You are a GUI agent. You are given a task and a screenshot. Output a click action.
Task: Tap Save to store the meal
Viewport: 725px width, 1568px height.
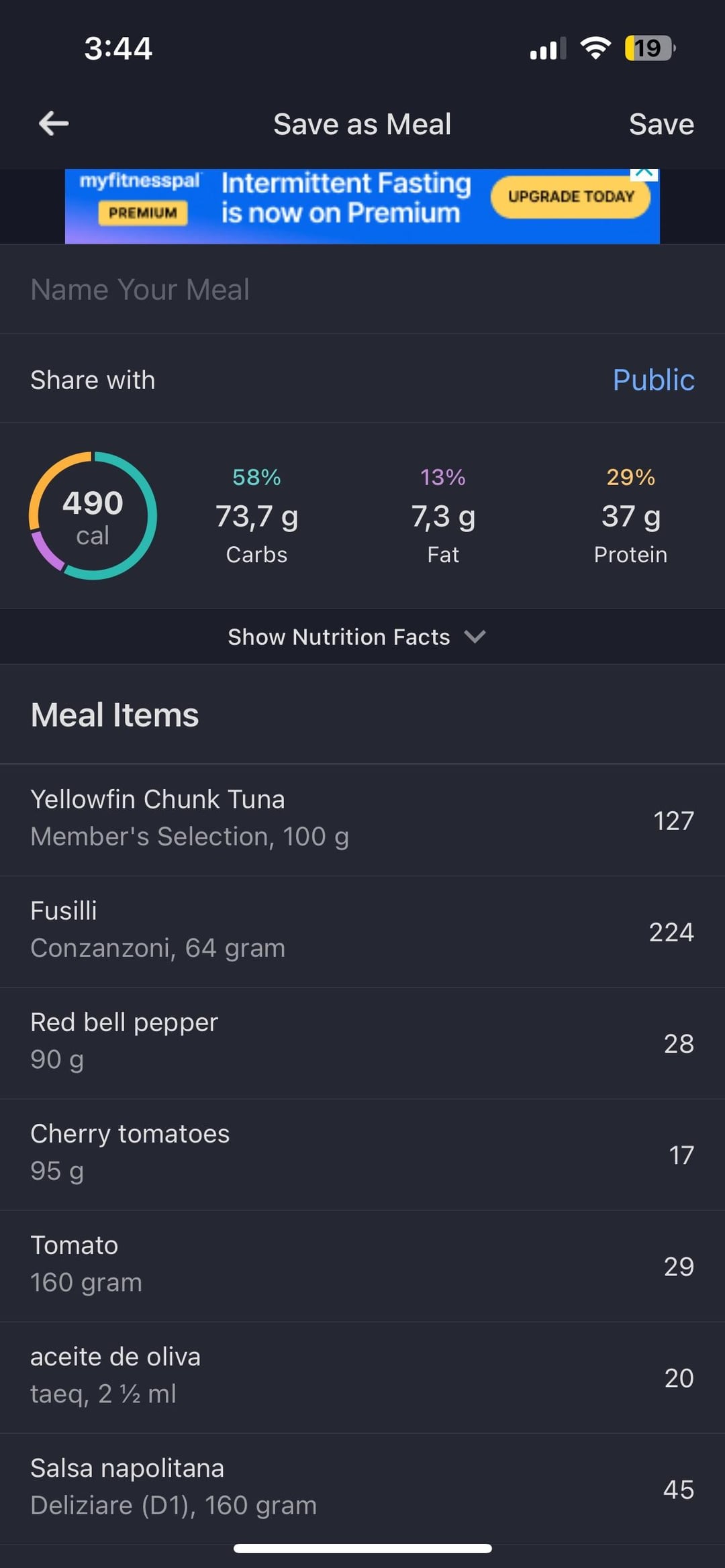pos(661,124)
